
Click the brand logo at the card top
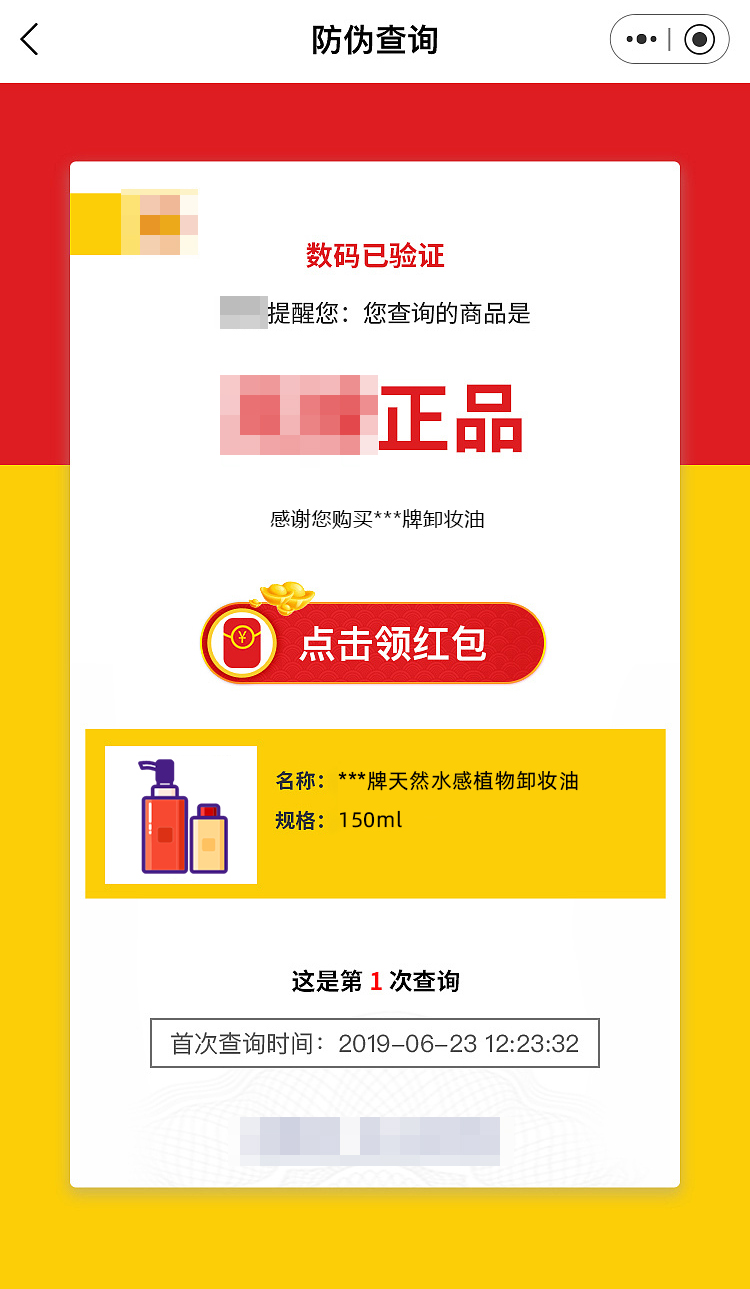[133, 221]
